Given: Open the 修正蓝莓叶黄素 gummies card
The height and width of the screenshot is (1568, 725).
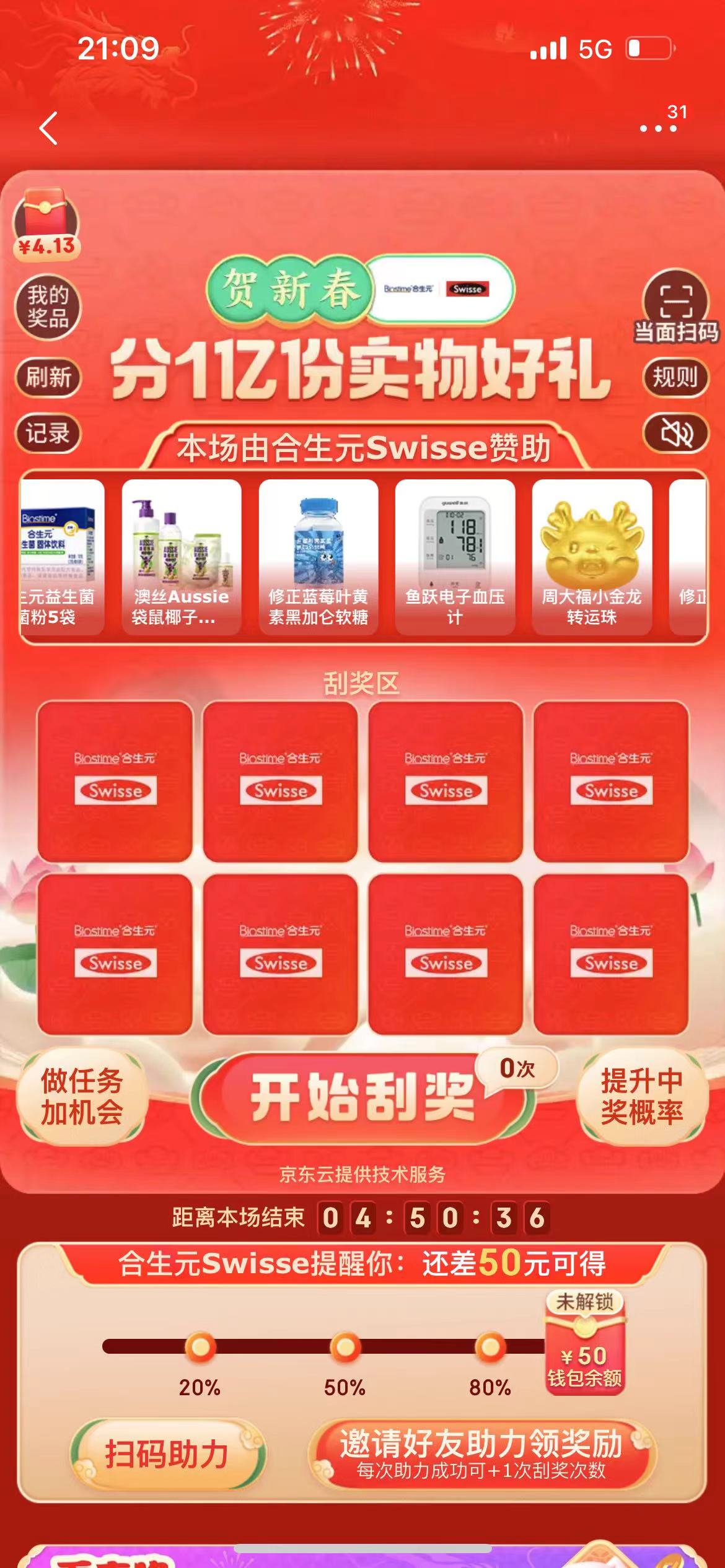Looking at the screenshot, I should (x=318, y=556).
